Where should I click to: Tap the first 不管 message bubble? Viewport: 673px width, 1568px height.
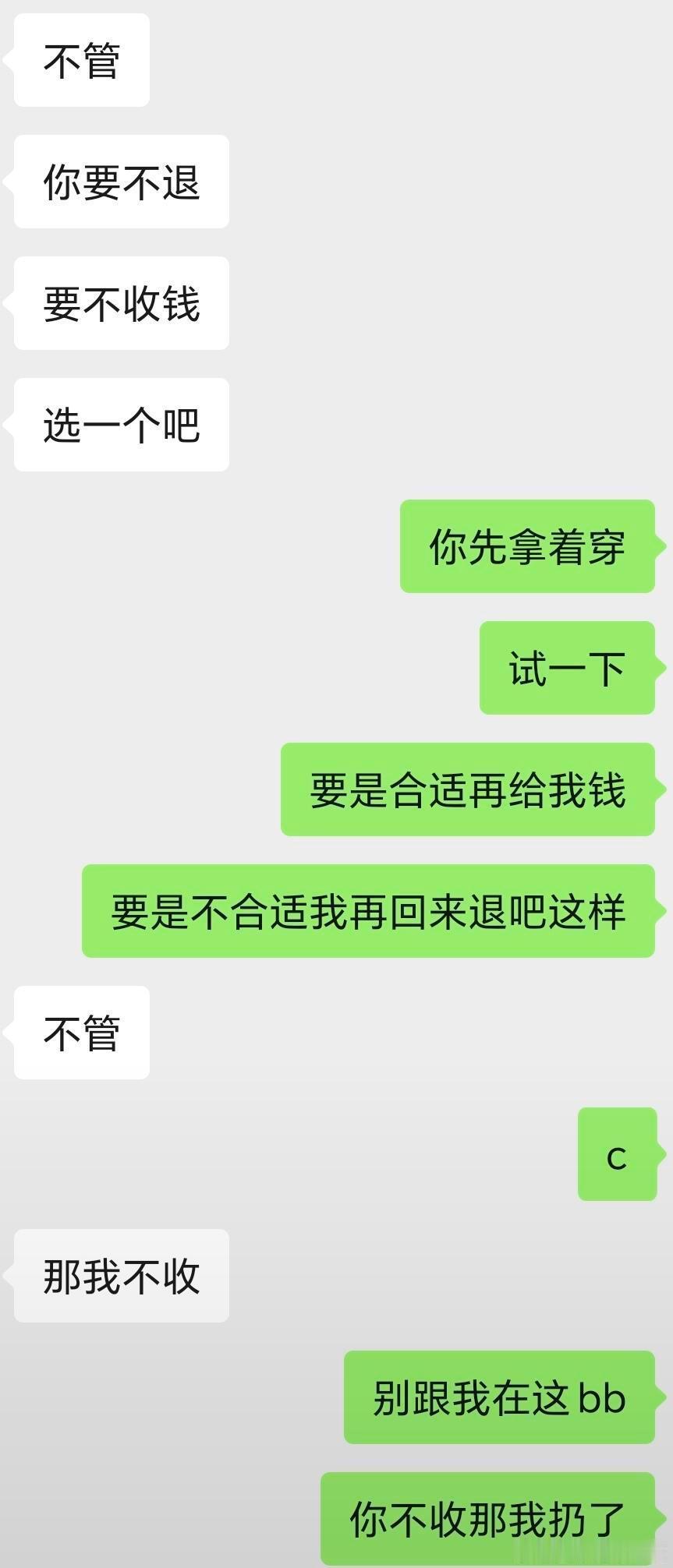tap(81, 60)
